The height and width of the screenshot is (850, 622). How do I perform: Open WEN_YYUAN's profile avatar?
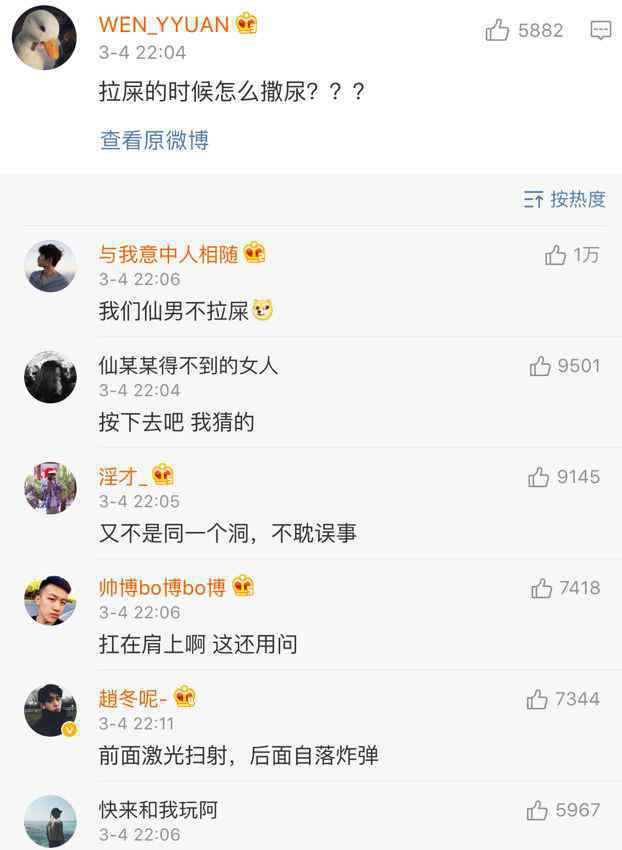click(43, 38)
